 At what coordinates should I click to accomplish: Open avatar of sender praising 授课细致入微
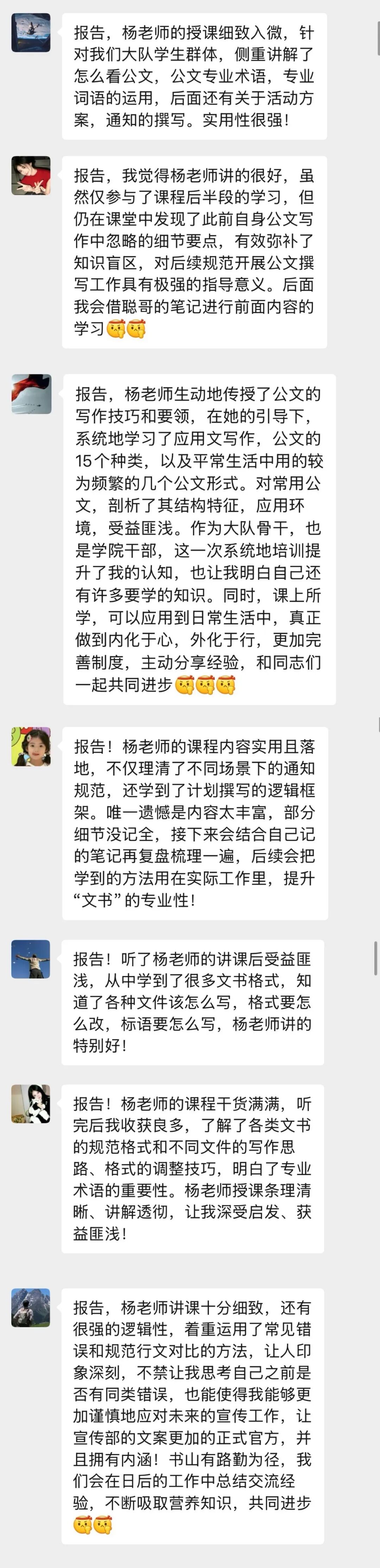(x=31, y=33)
